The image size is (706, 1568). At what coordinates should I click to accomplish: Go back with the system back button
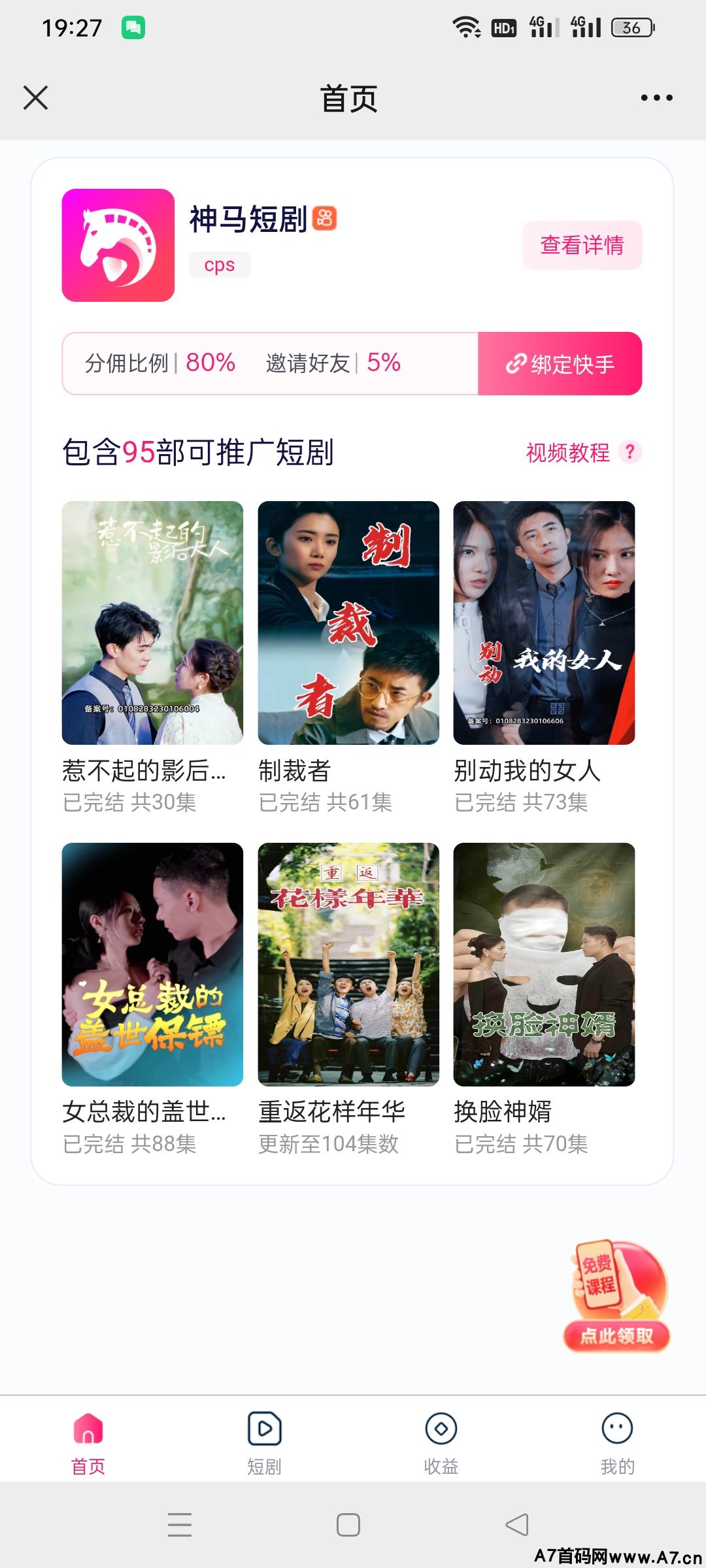(517, 1525)
